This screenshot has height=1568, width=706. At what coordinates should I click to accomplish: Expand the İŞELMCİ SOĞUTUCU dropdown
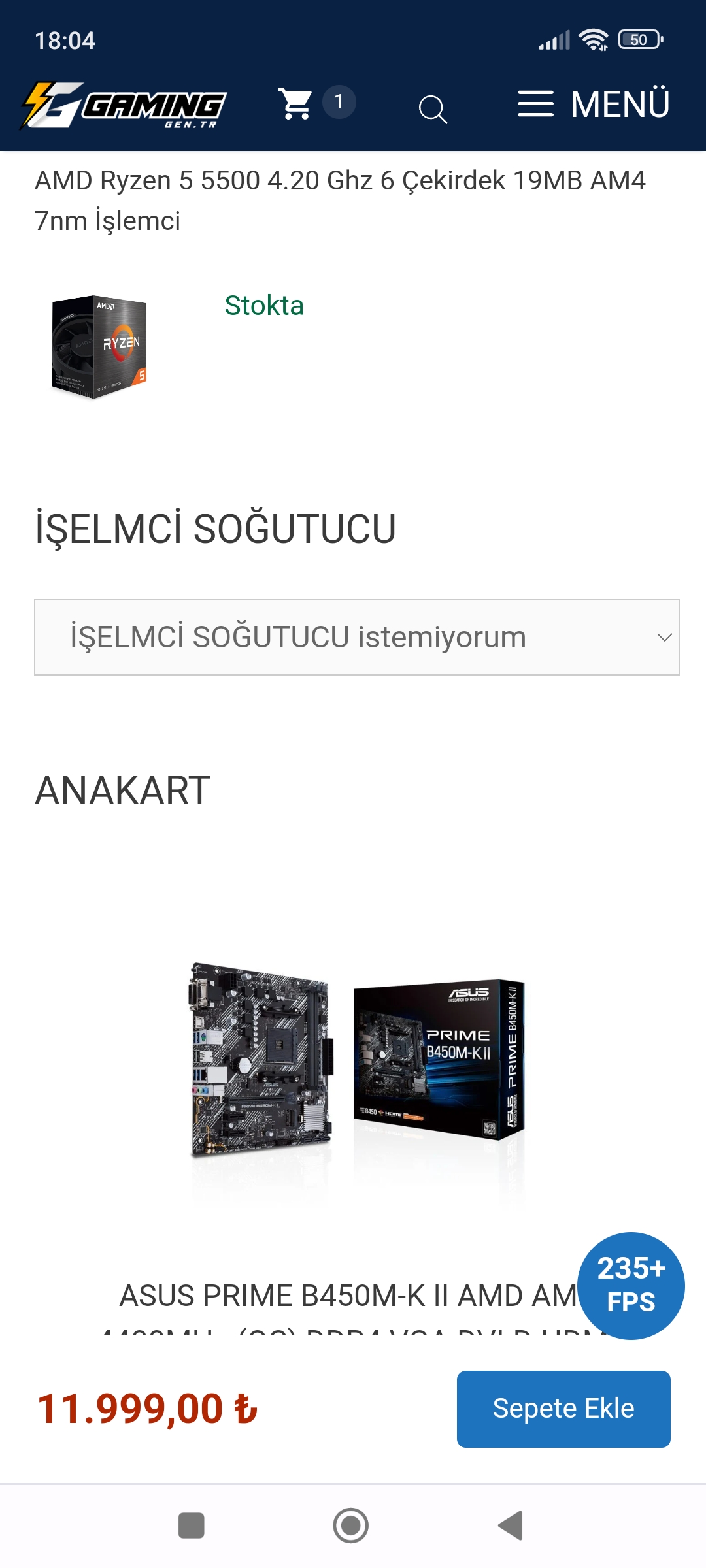pyautogui.click(x=356, y=637)
